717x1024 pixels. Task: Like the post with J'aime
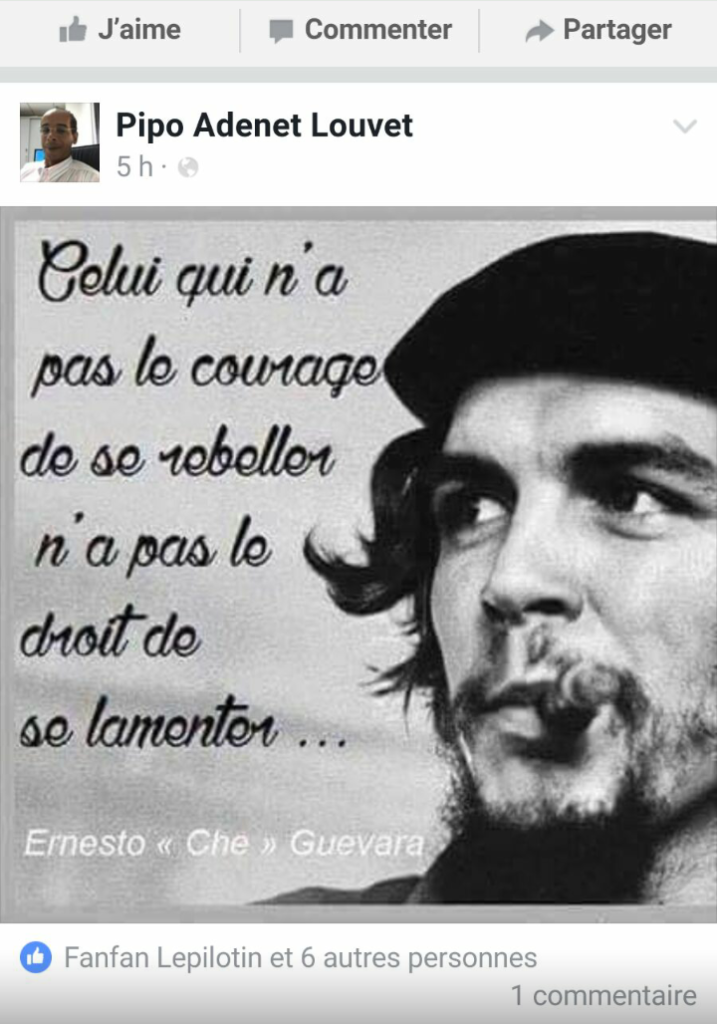(120, 29)
